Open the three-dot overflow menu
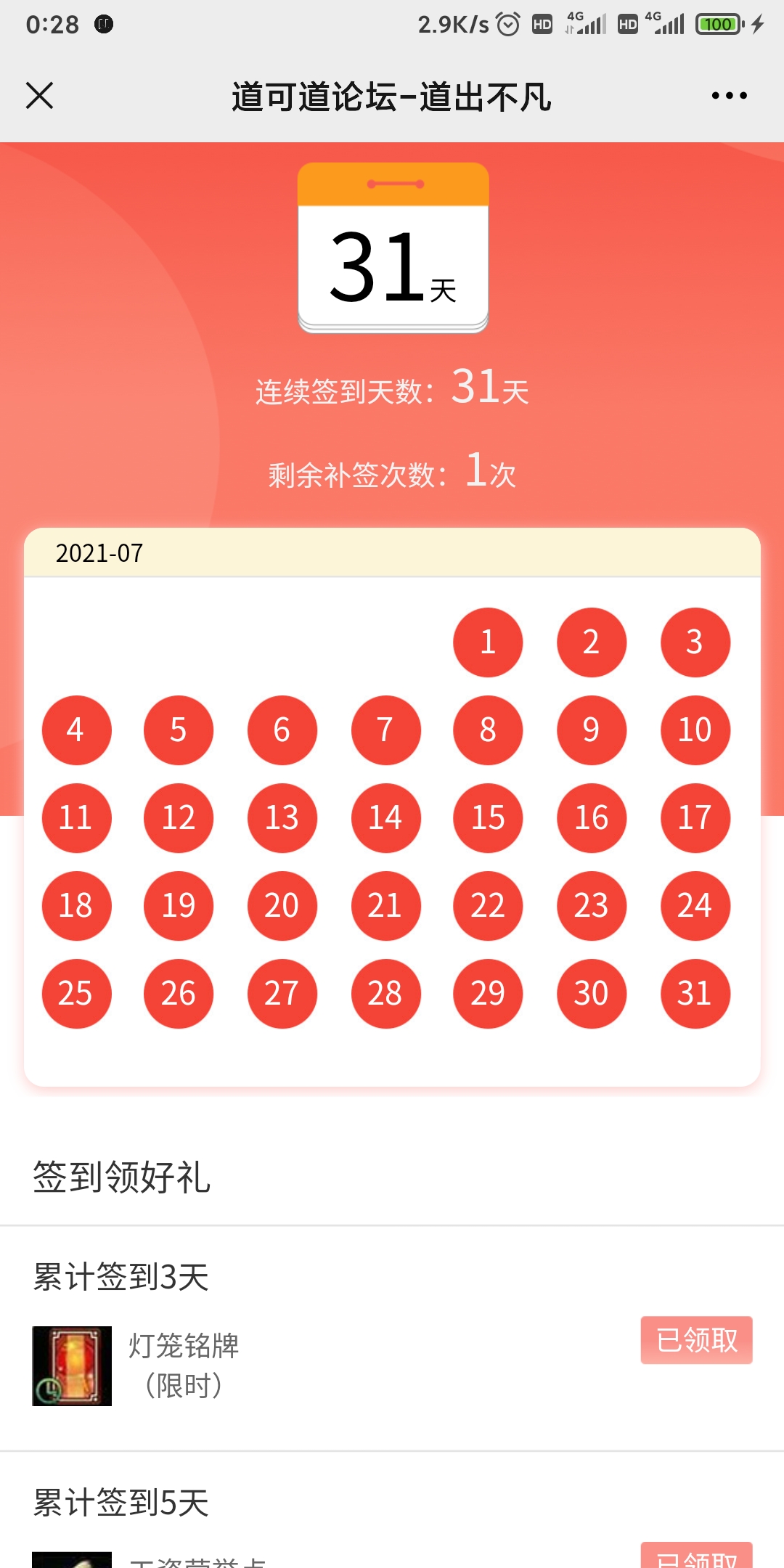The image size is (784, 1568). click(x=729, y=96)
